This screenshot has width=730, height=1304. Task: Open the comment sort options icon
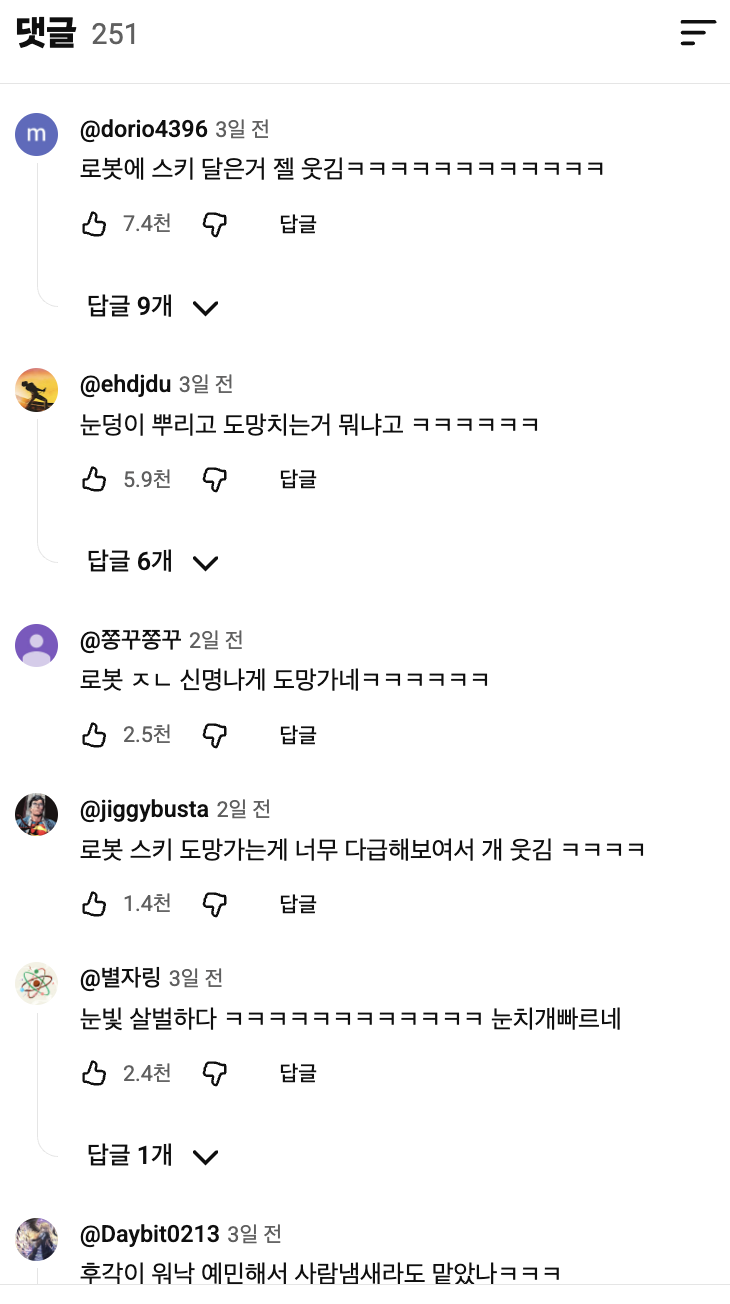[x=698, y=33]
